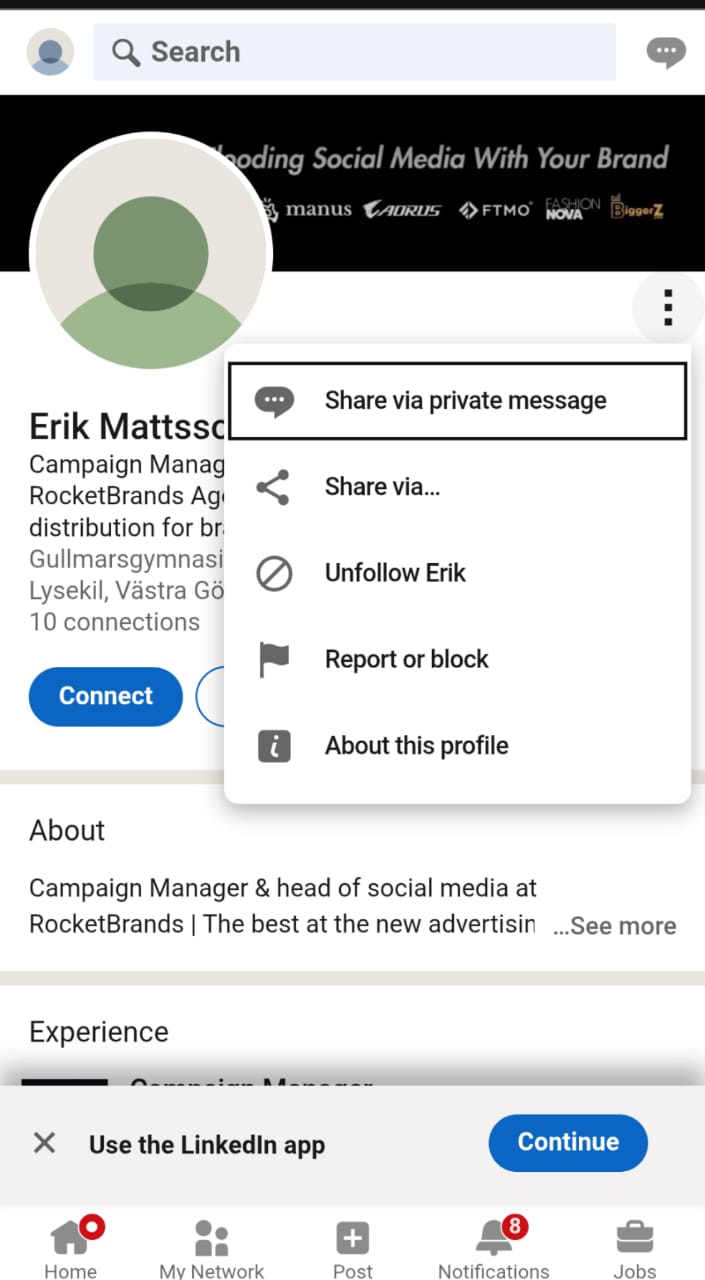The width and height of the screenshot is (705, 1280).
Task: Open the messaging icon
Action: click(666, 52)
